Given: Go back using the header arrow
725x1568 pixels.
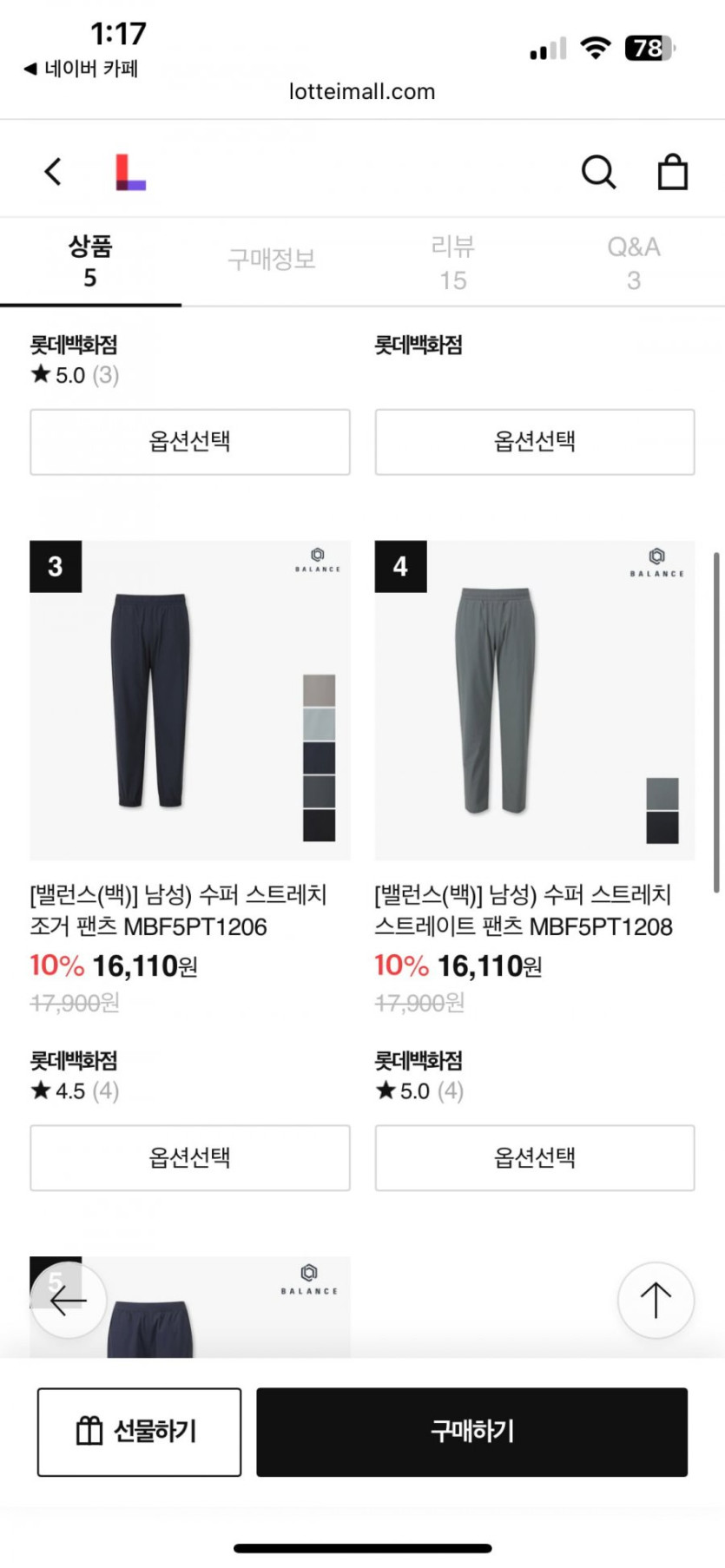Looking at the screenshot, I should pyautogui.click(x=53, y=171).
